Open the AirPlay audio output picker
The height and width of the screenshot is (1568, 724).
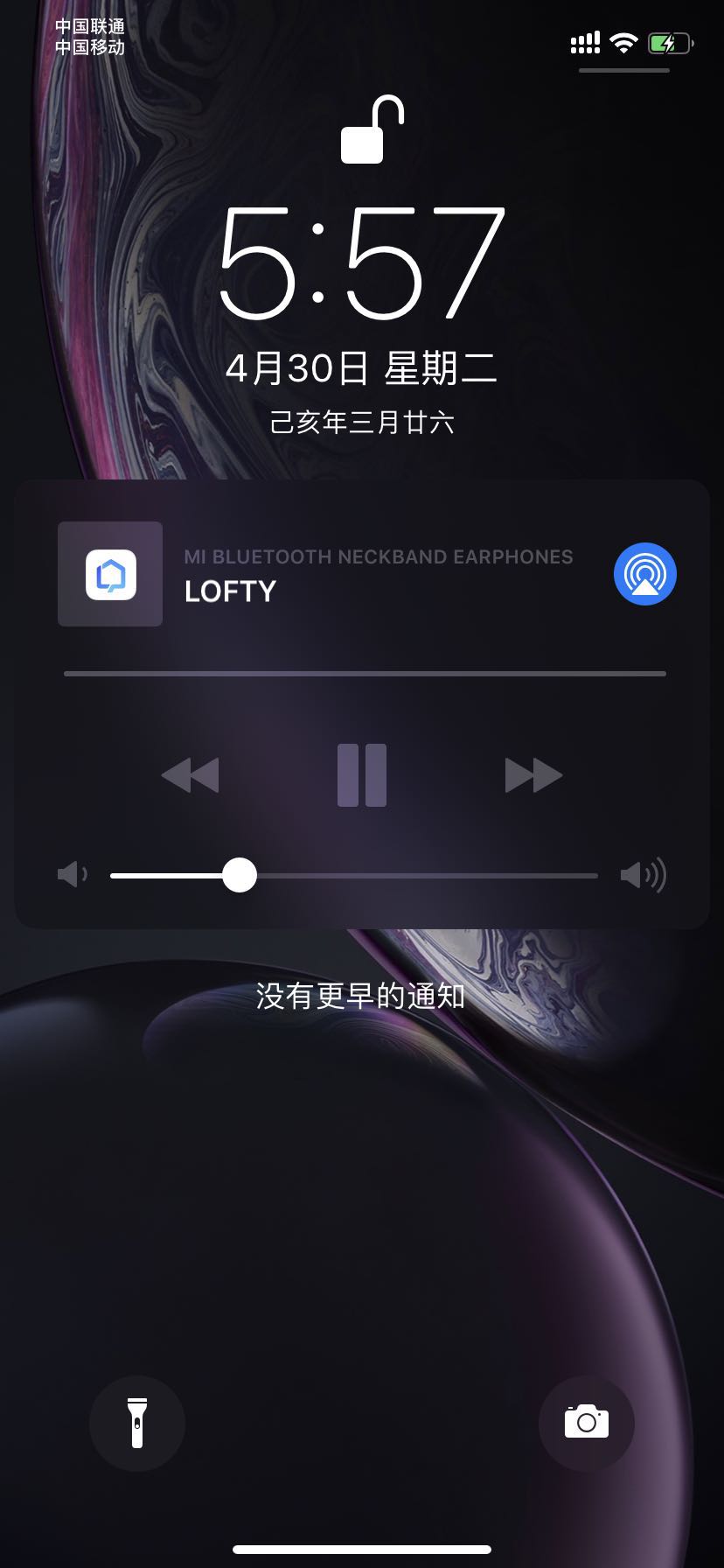point(645,574)
